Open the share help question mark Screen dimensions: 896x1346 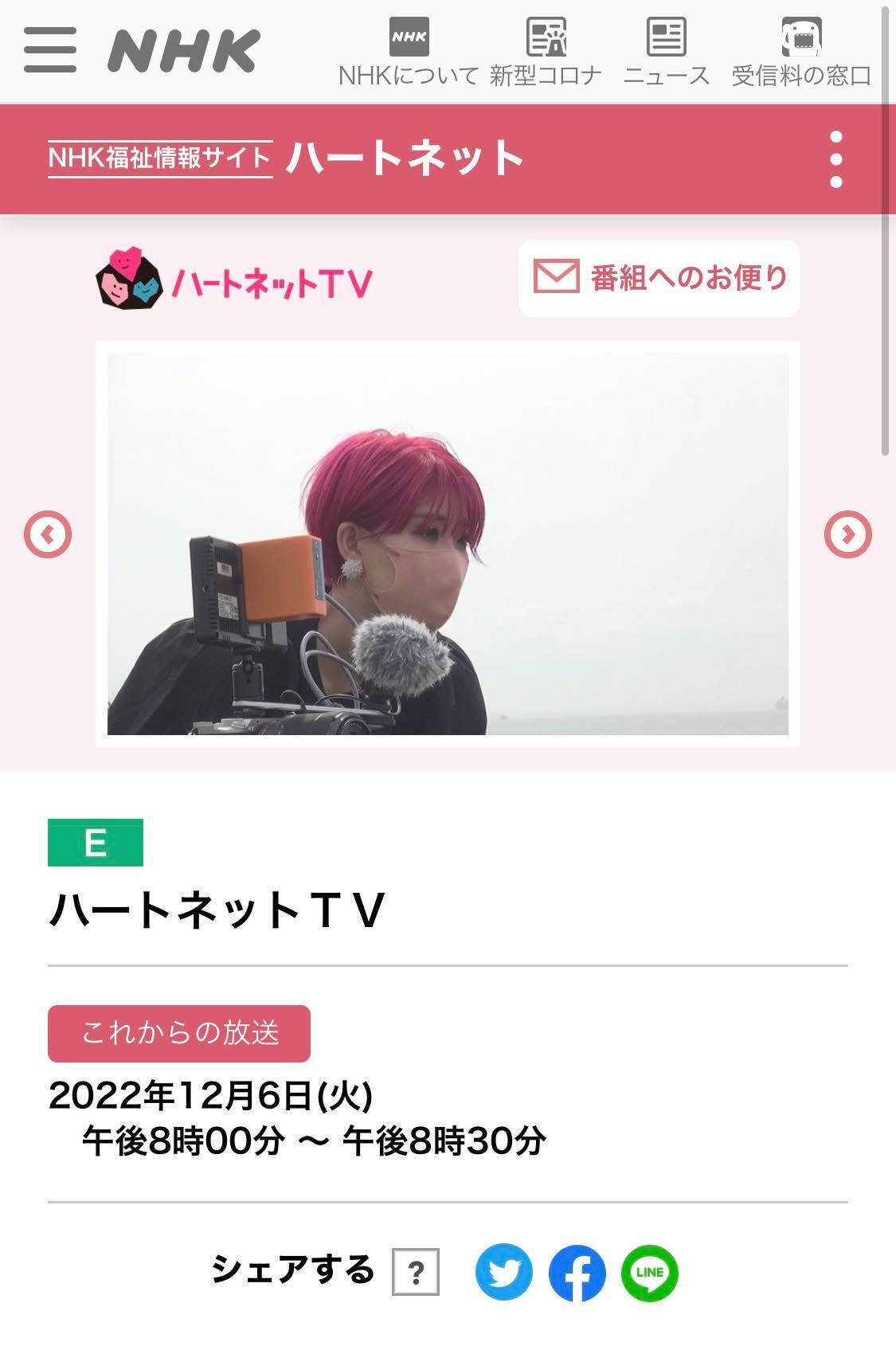416,1272
